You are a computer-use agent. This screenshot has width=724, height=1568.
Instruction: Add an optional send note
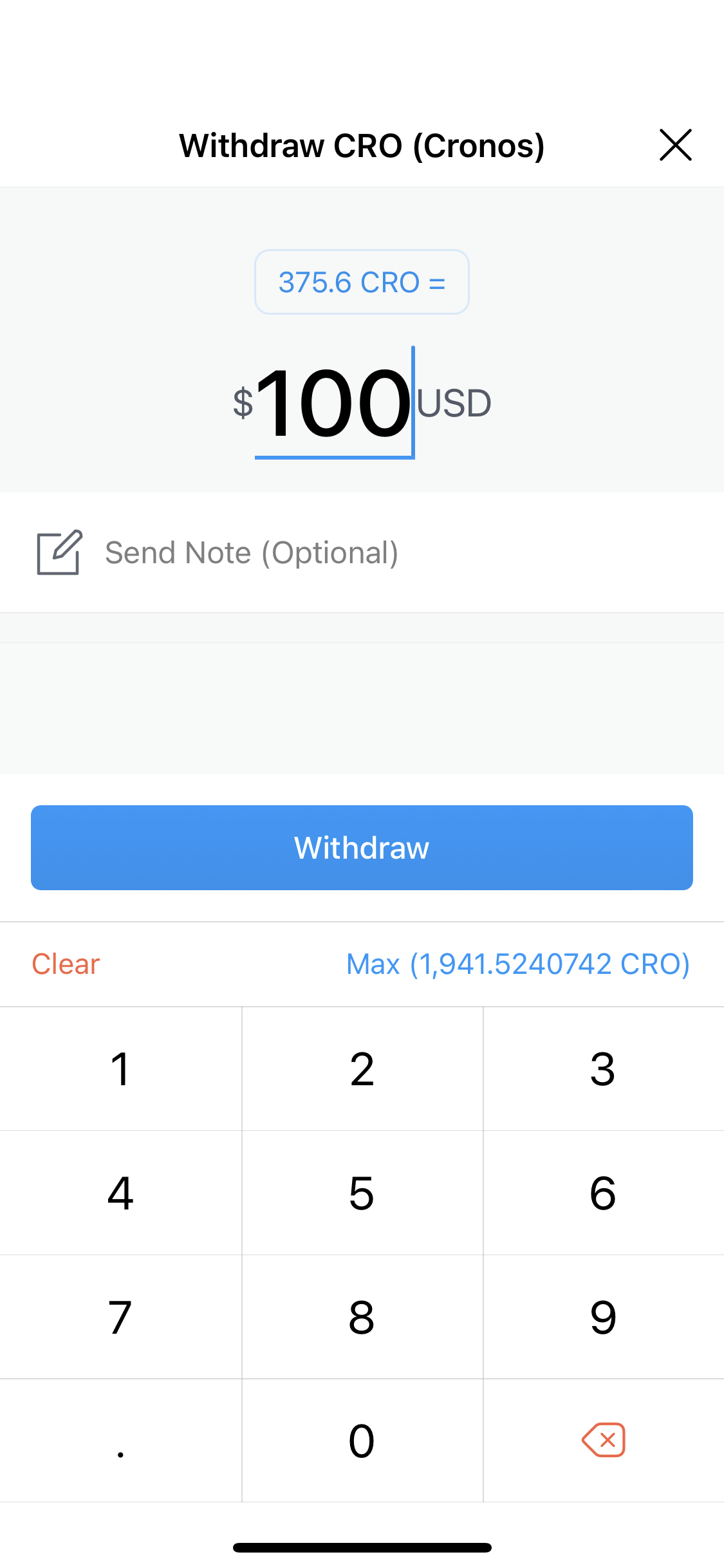click(x=251, y=553)
